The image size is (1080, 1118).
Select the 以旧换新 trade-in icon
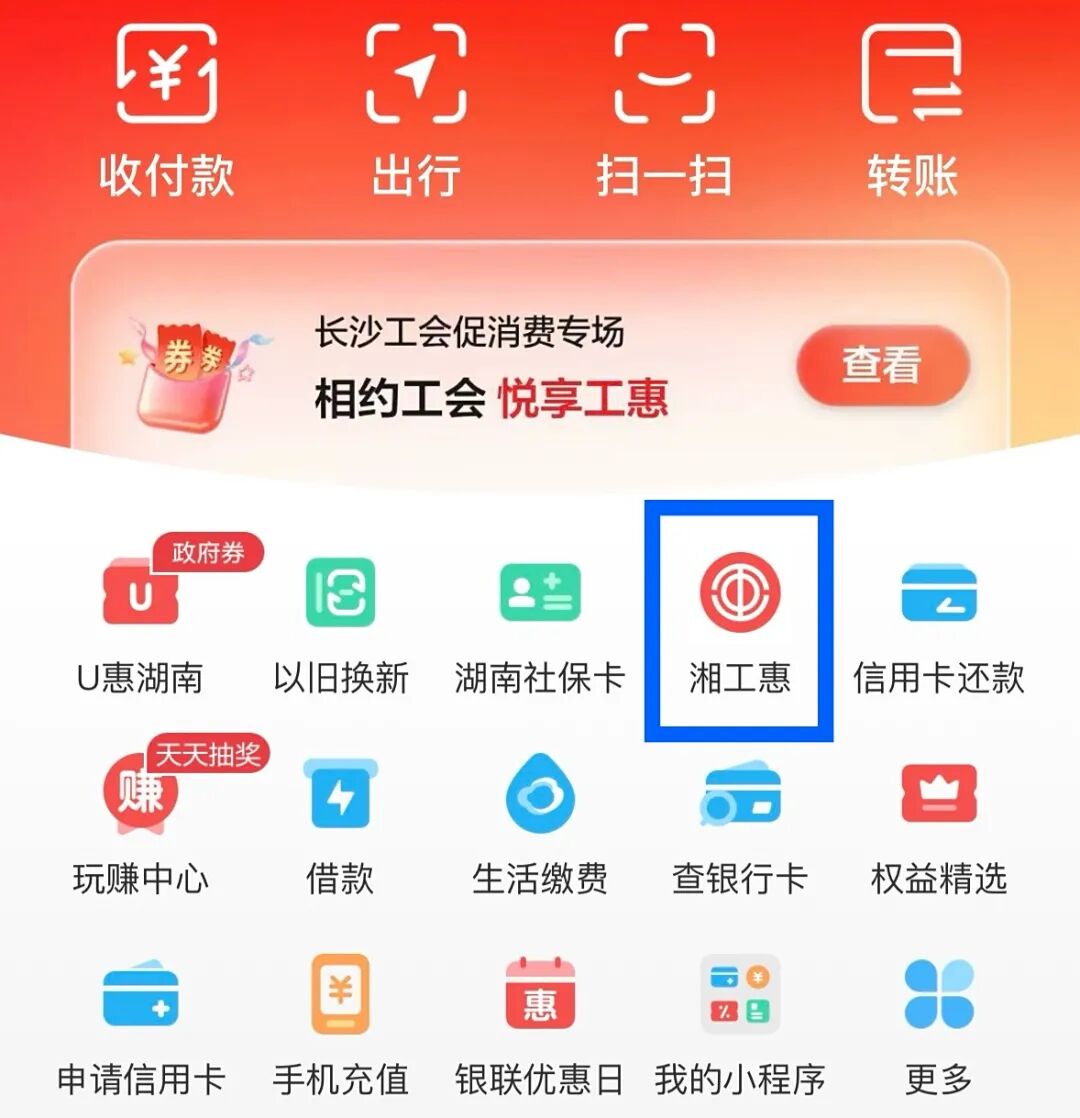(x=340, y=615)
